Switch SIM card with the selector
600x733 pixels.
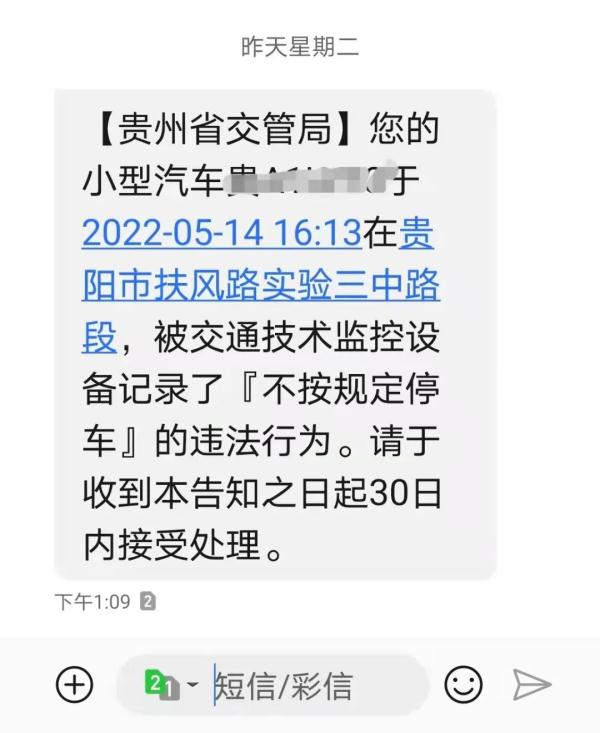click(172, 685)
